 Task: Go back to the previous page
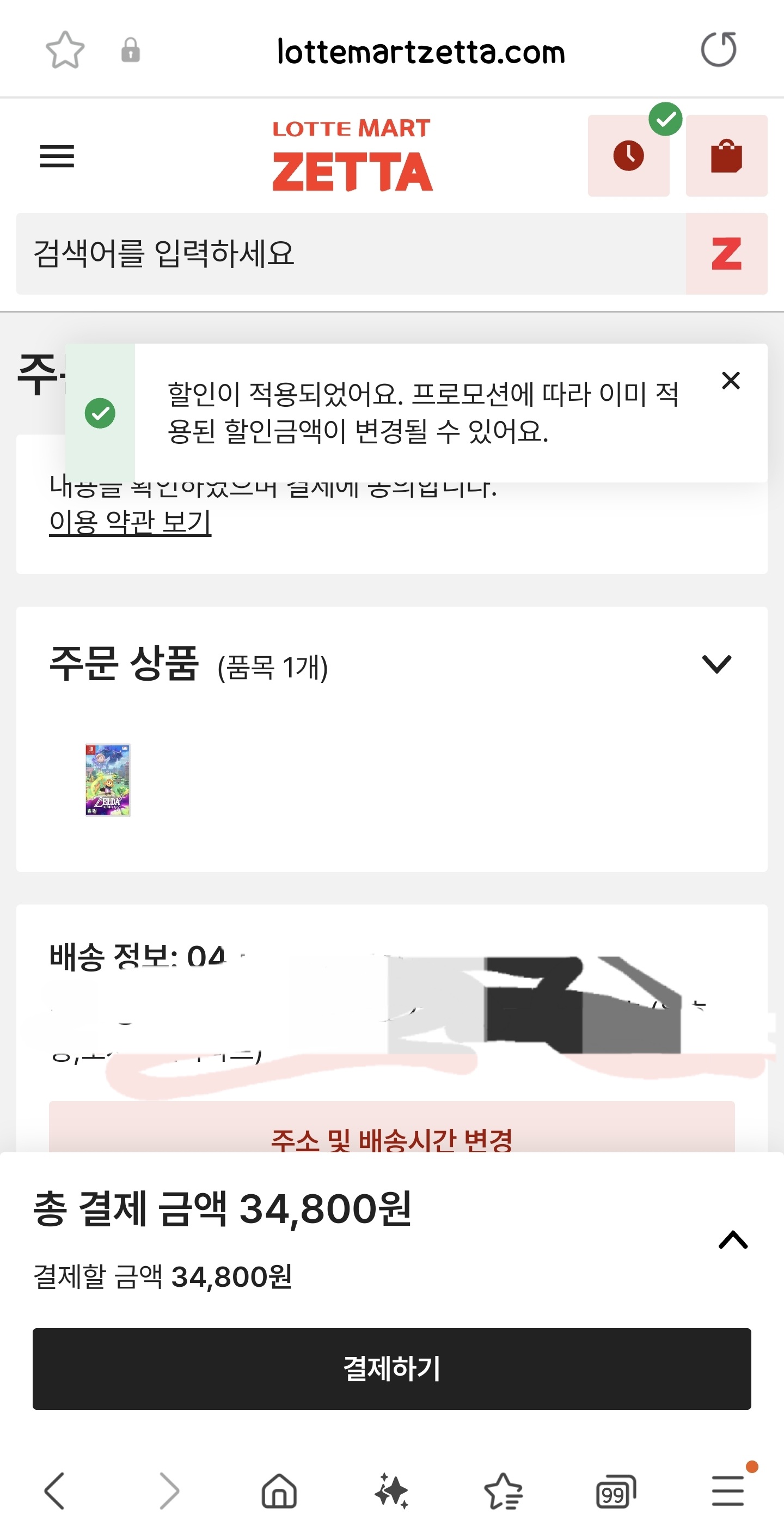(54, 1491)
